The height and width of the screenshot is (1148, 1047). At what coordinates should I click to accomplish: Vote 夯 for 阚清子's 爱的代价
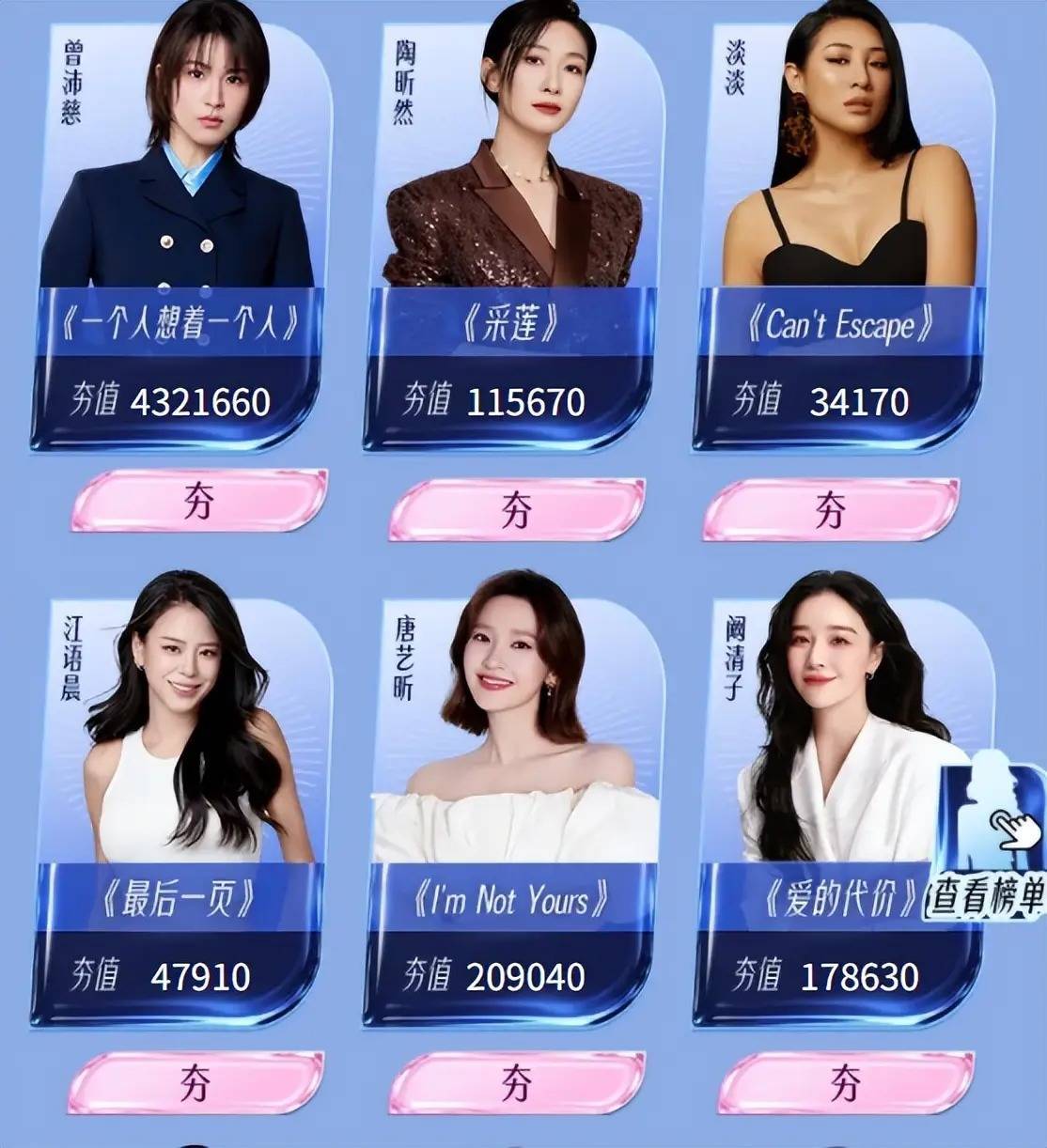(845, 1083)
